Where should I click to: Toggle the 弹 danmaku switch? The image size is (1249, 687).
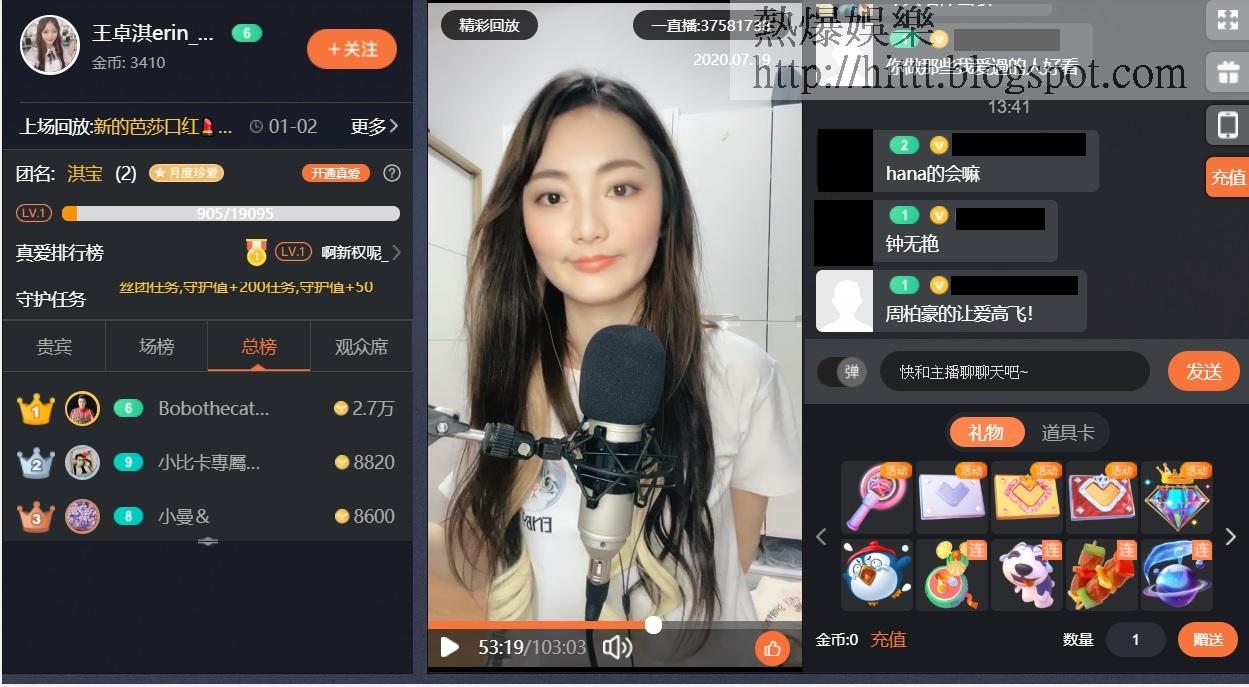click(841, 372)
